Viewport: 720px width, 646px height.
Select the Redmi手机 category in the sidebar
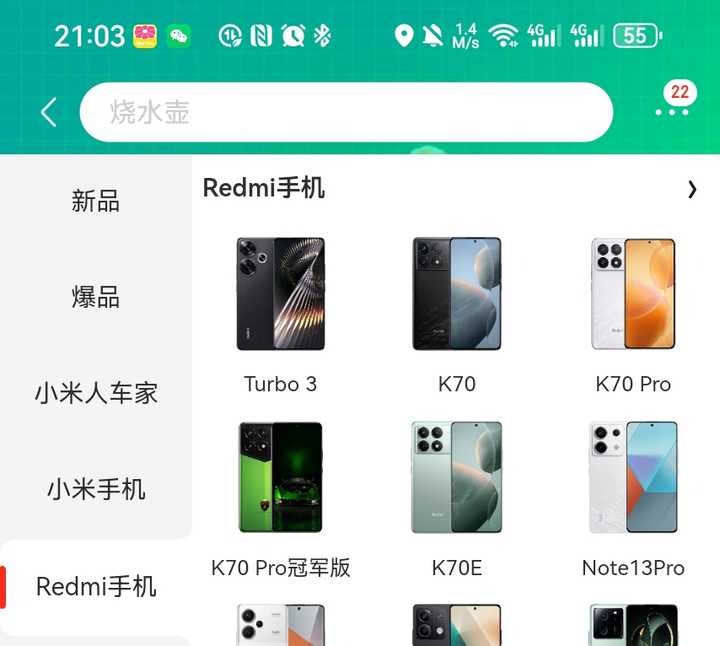point(96,586)
